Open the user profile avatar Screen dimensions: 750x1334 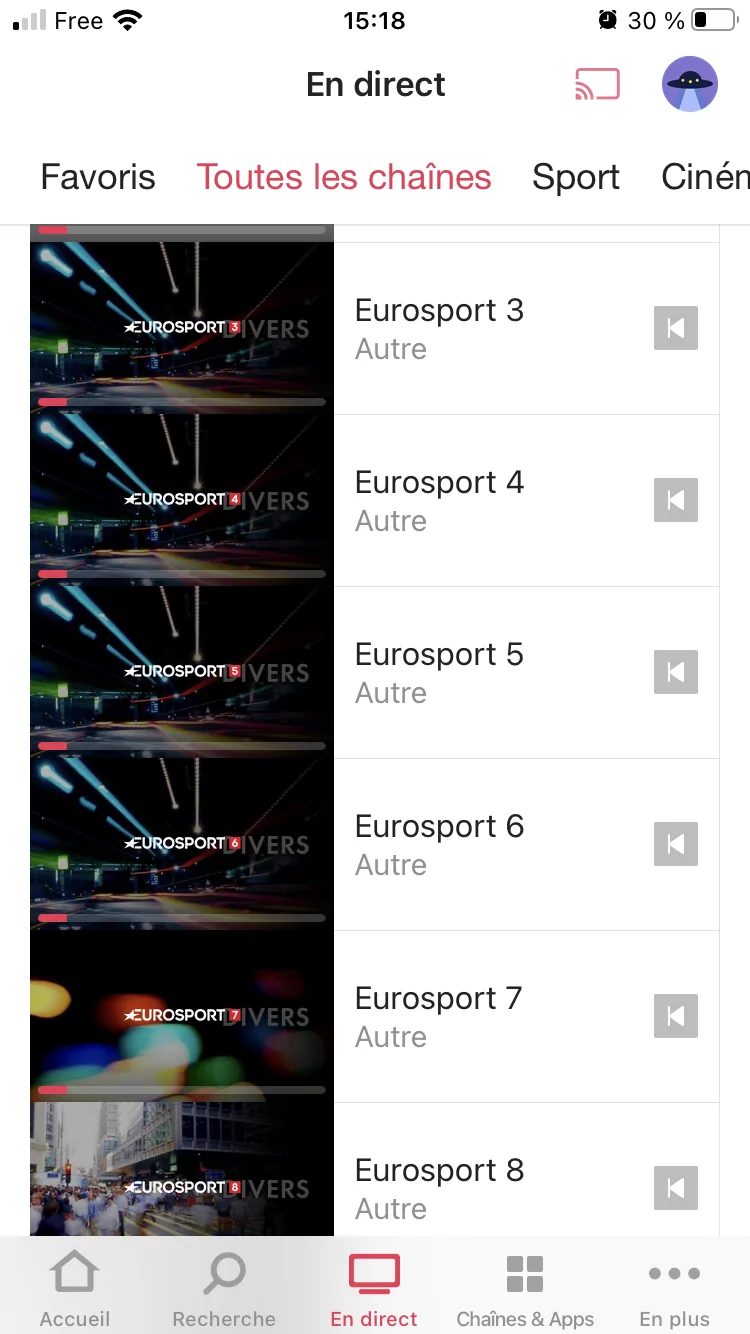pos(689,84)
